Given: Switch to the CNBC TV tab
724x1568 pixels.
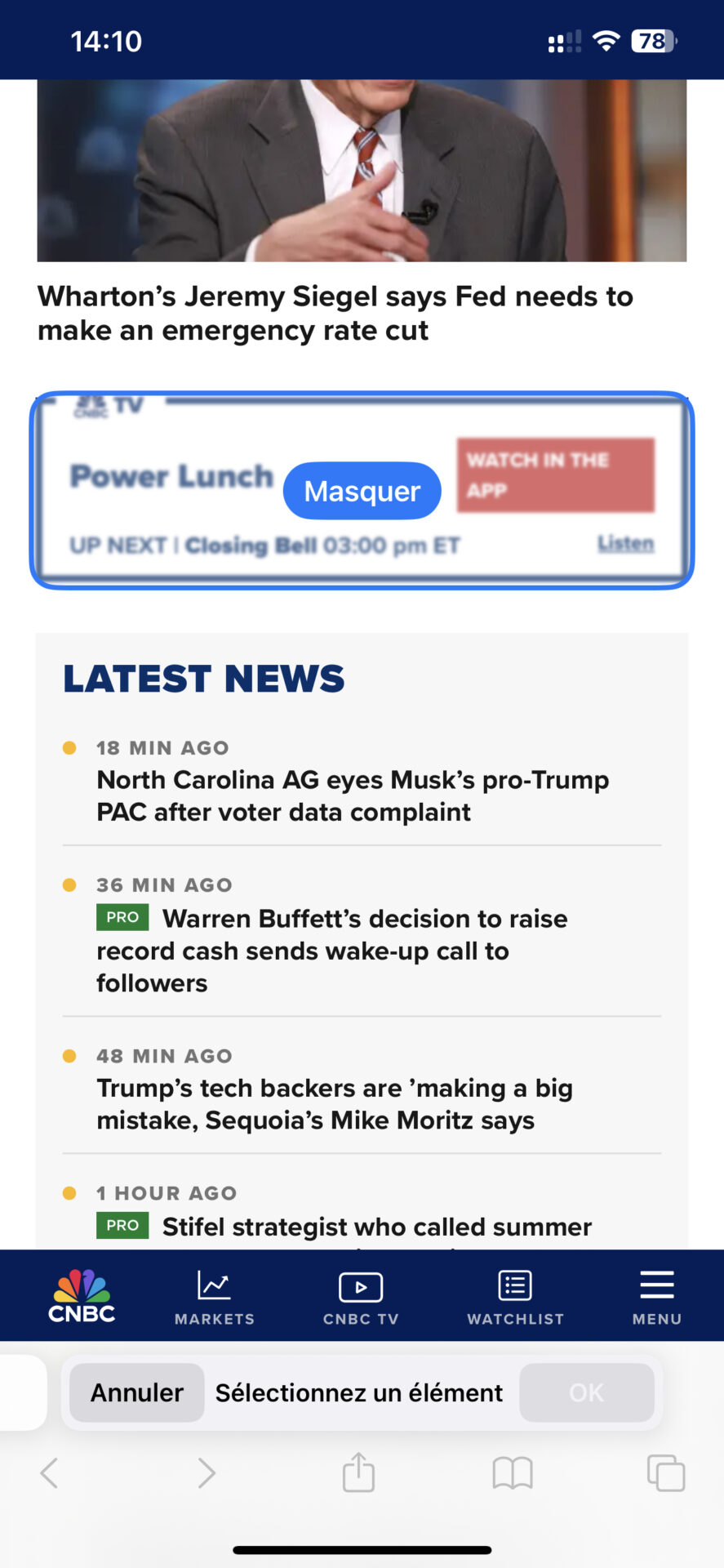Looking at the screenshot, I should click(360, 1296).
